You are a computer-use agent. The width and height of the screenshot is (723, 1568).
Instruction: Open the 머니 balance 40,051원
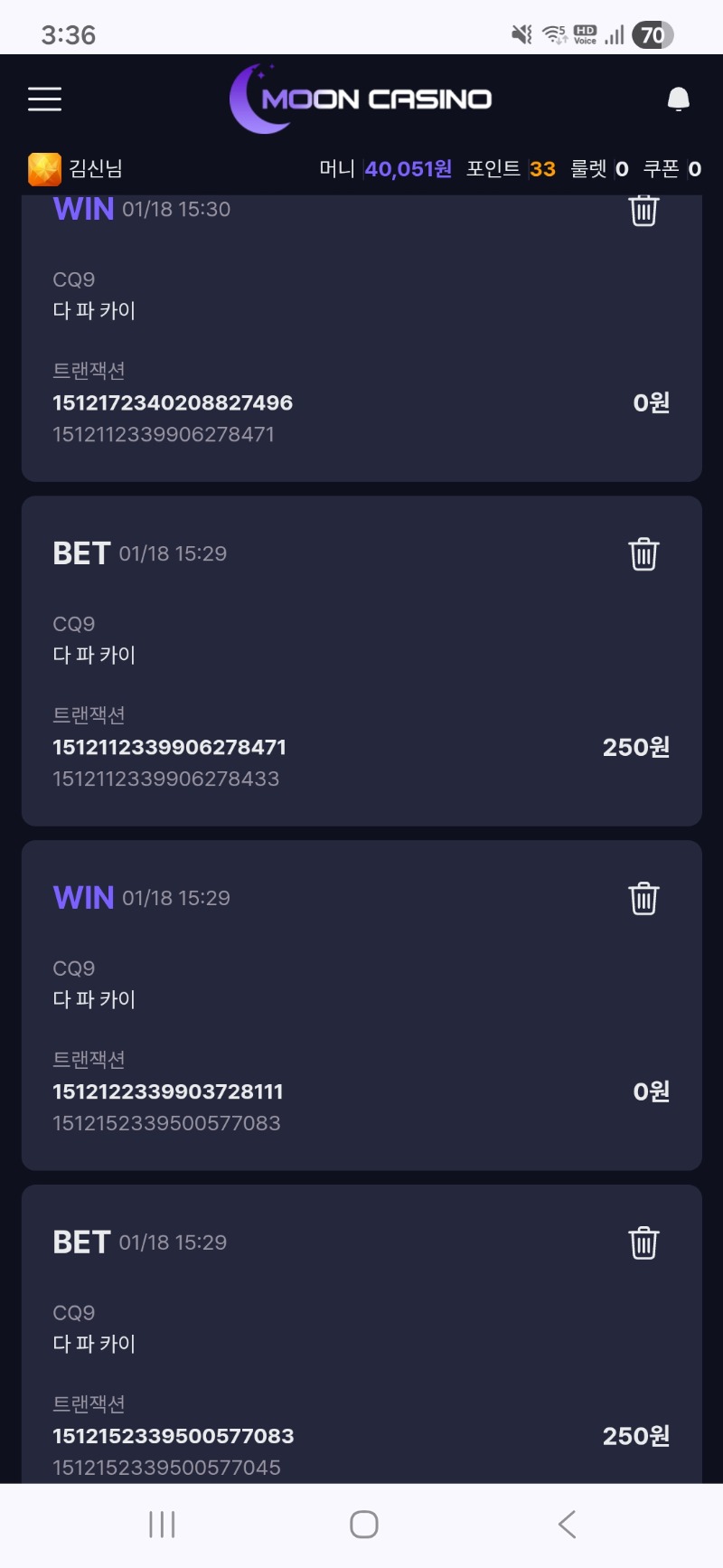click(407, 168)
